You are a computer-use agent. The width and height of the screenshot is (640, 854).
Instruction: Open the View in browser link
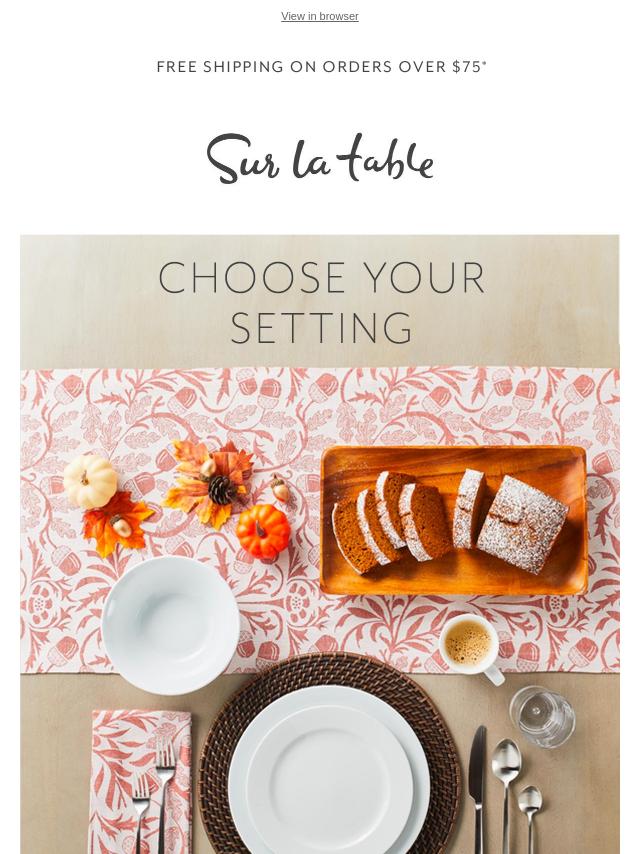319,16
